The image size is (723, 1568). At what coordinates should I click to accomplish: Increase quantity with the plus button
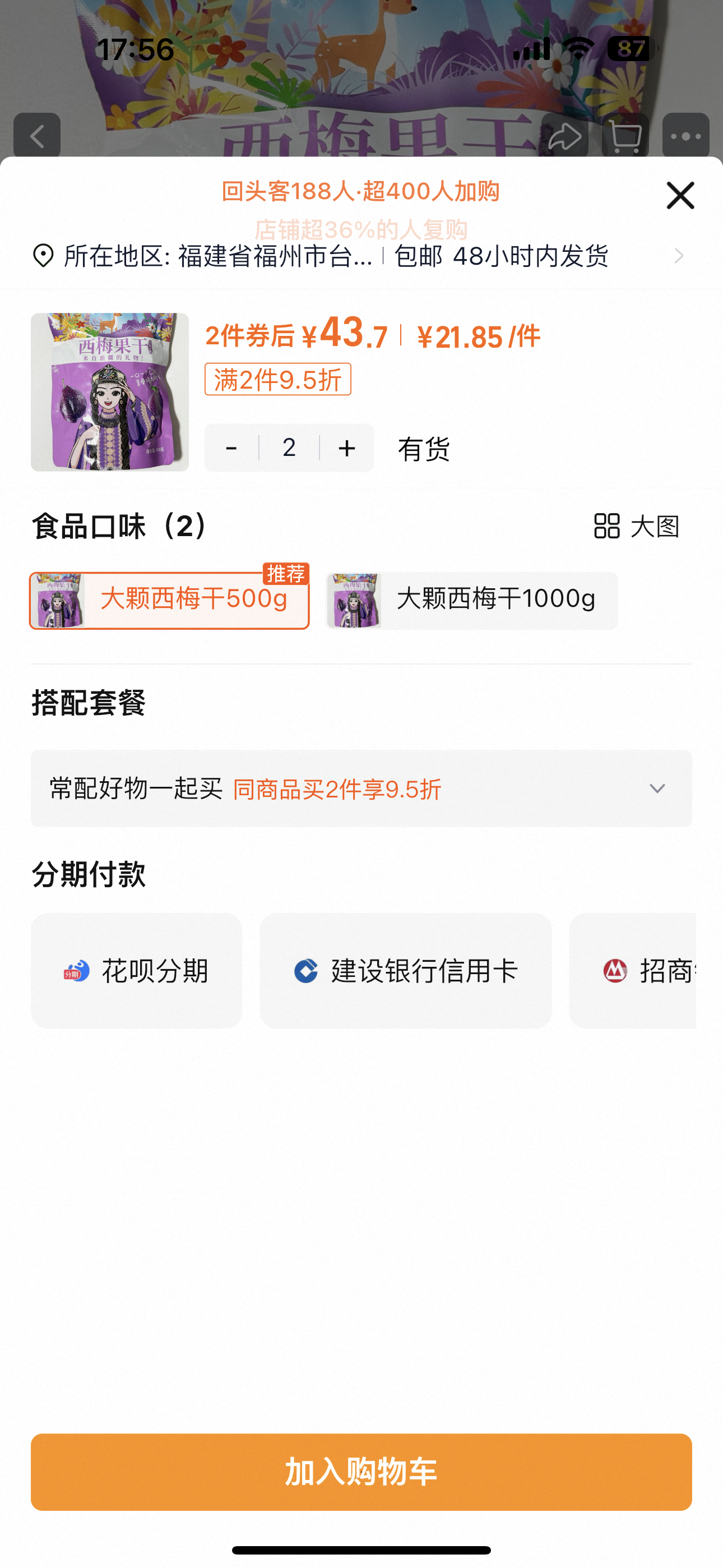click(x=347, y=448)
